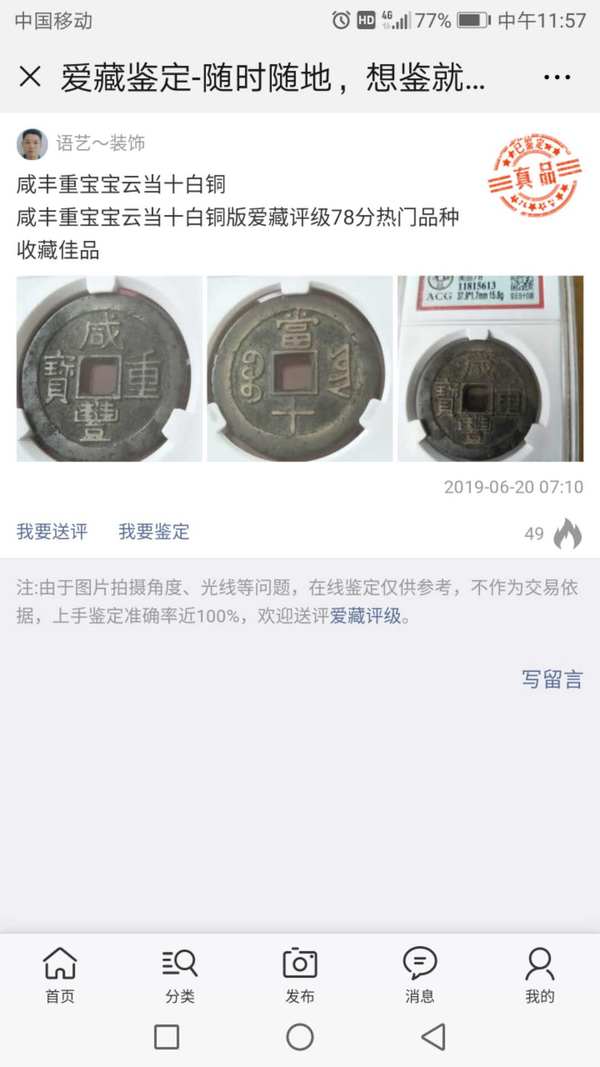Screen dimensions: 600x1067
Task: View the coin obverse photo 咸丰重宝
Action: pyautogui.click(x=109, y=368)
